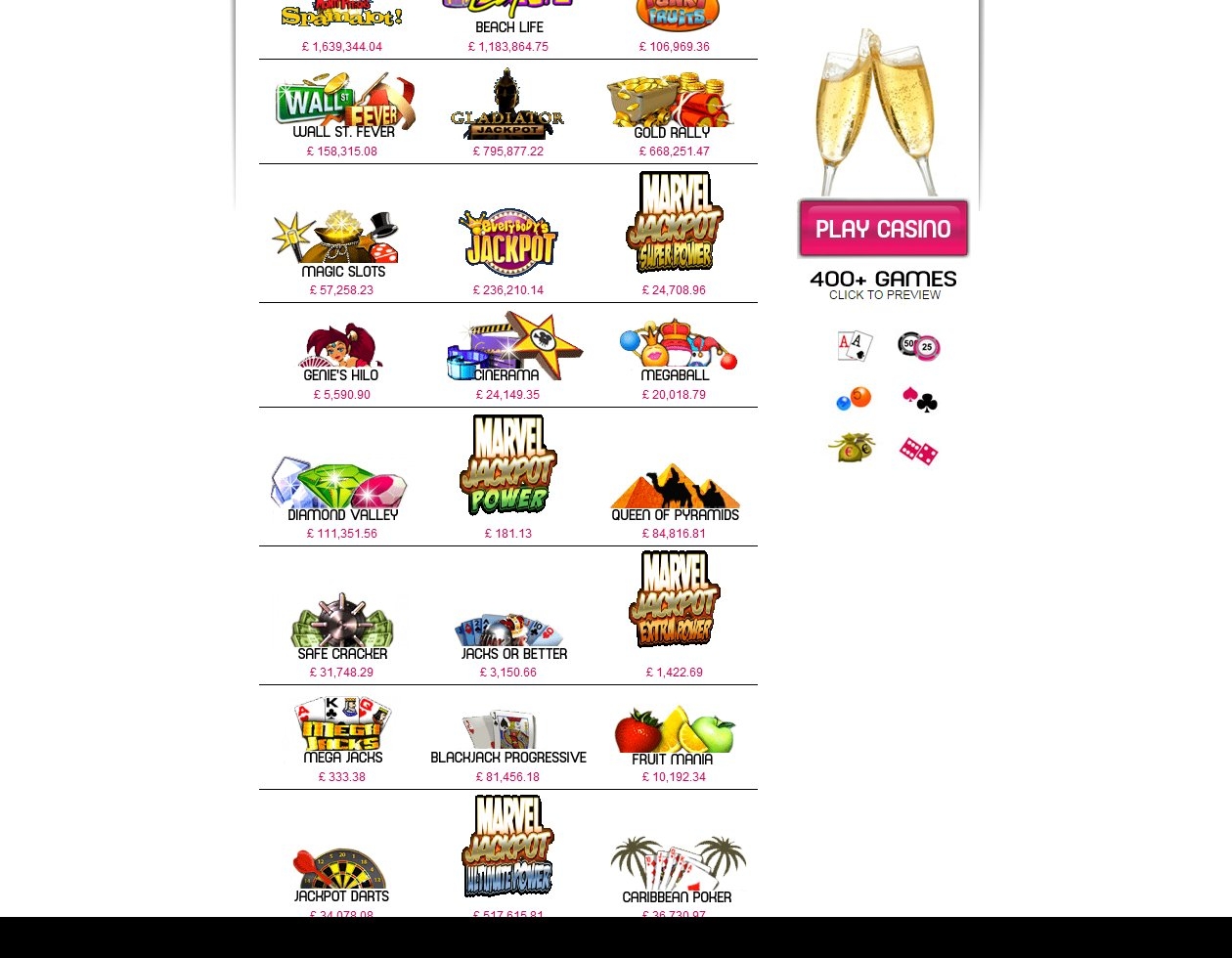Open the Cinerama game
Screen dimensions: 1232x958
(511, 348)
